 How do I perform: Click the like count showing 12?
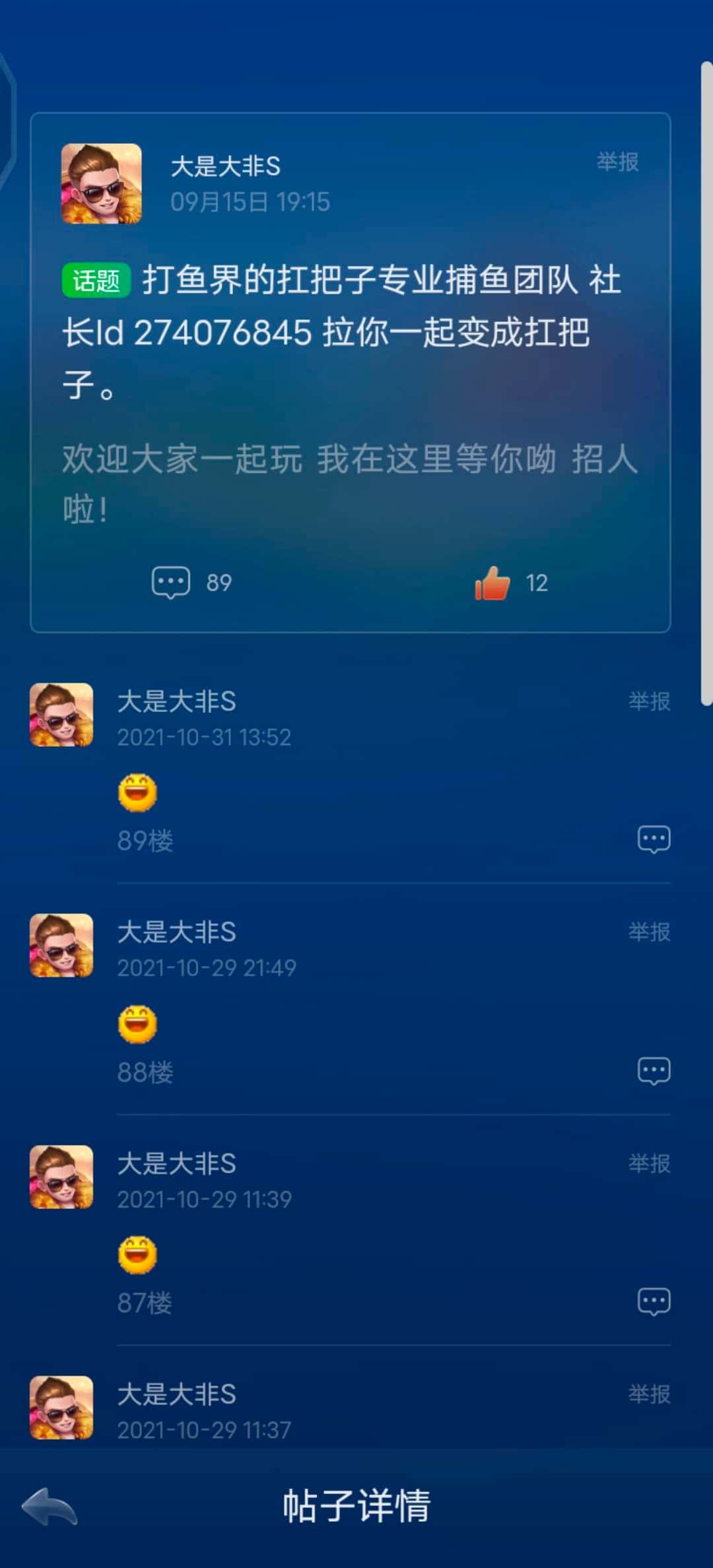pos(538,581)
